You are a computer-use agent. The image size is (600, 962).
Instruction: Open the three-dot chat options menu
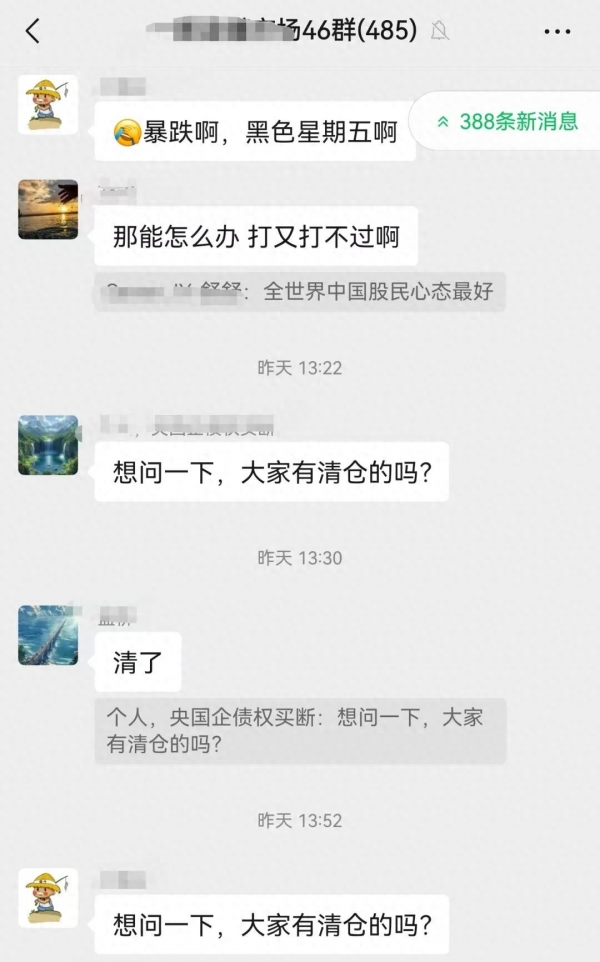tap(557, 32)
